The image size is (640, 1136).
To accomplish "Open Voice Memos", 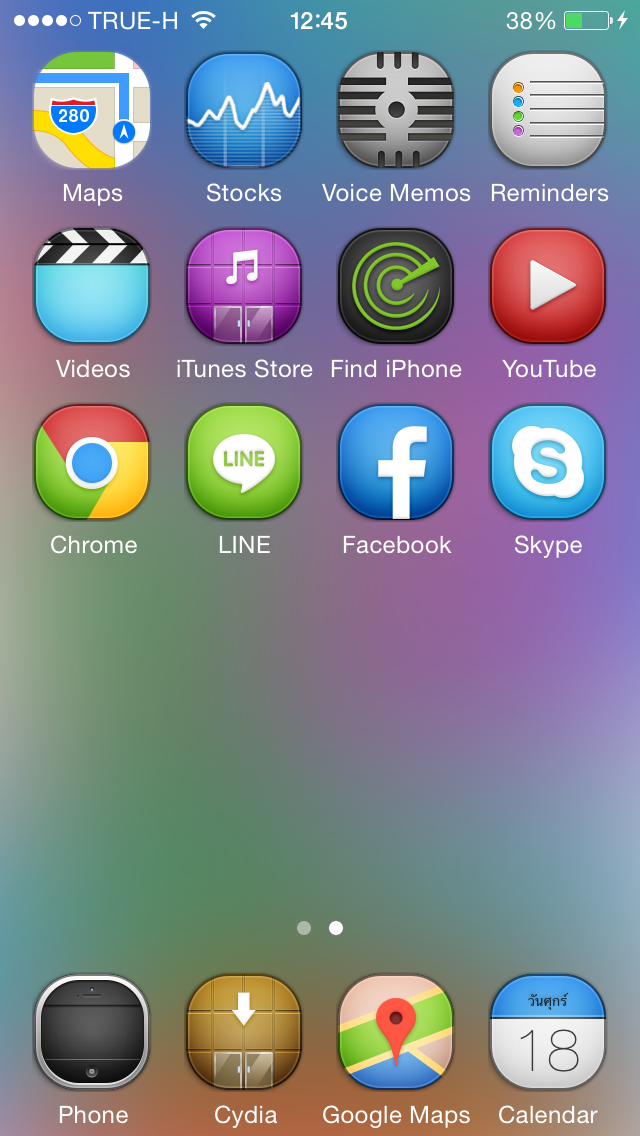I will 396,110.
